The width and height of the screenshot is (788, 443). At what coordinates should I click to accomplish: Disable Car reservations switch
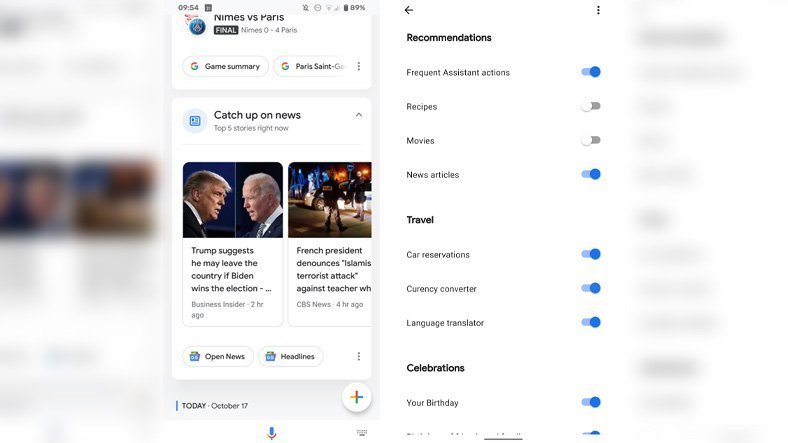[x=591, y=254]
